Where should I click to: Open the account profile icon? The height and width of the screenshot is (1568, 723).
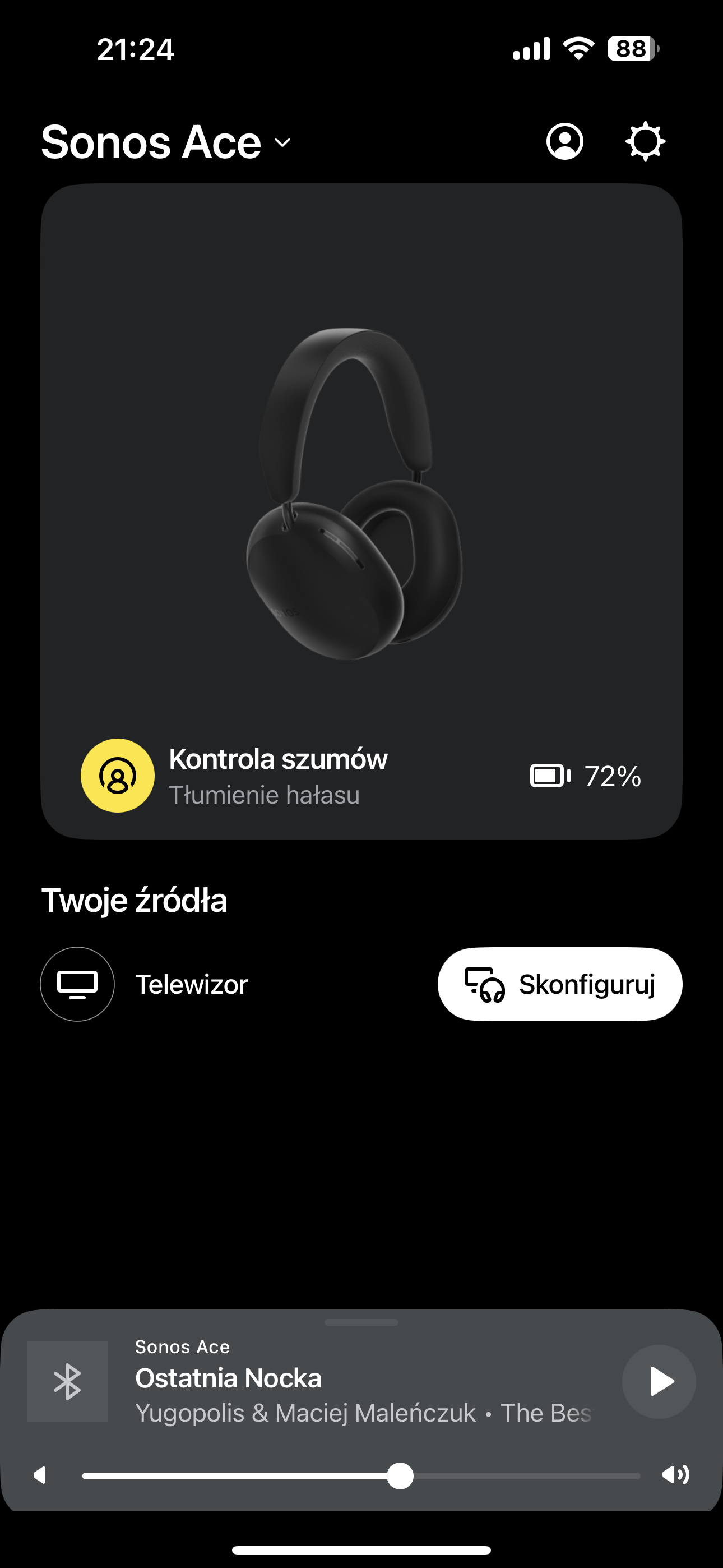tap(565, 142)
